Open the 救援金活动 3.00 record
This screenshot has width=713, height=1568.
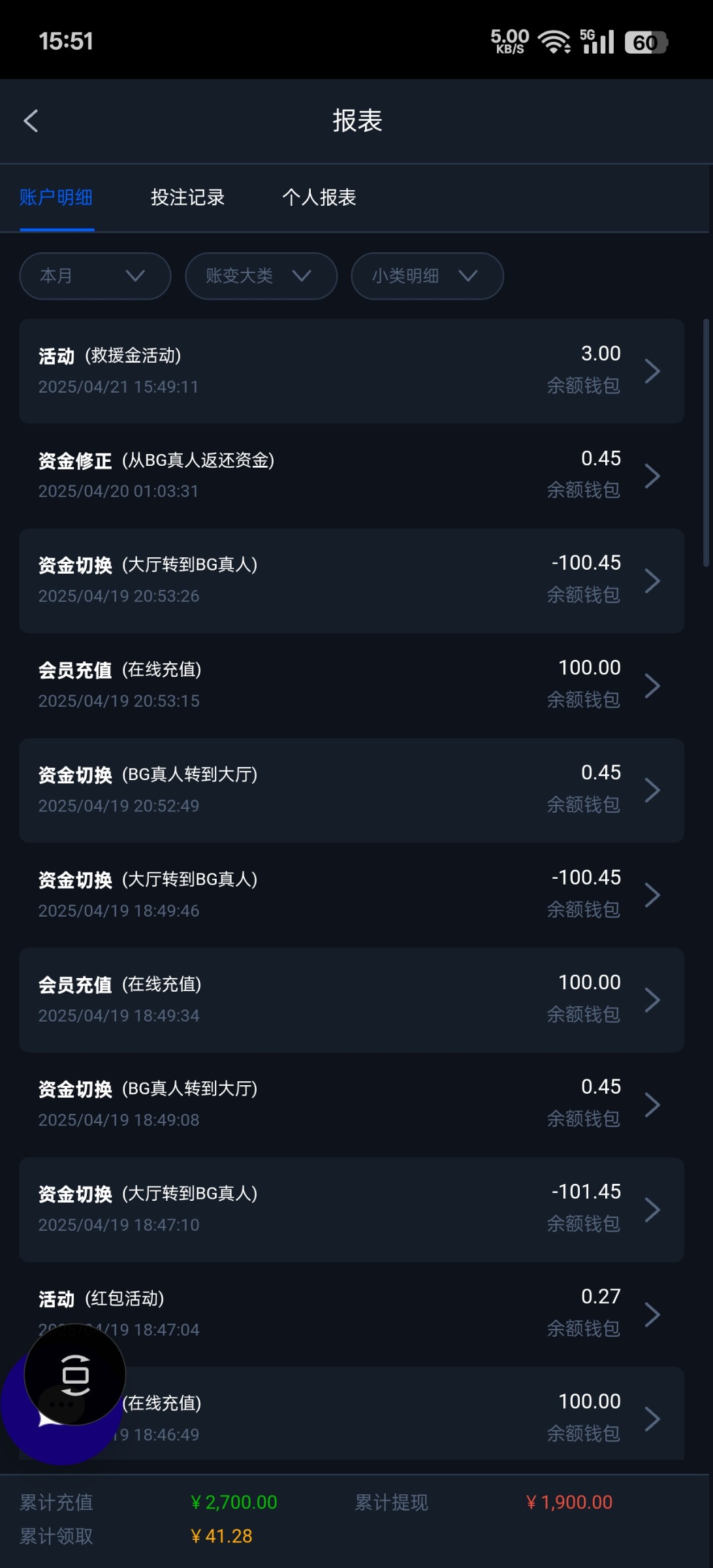click(351, 371)
